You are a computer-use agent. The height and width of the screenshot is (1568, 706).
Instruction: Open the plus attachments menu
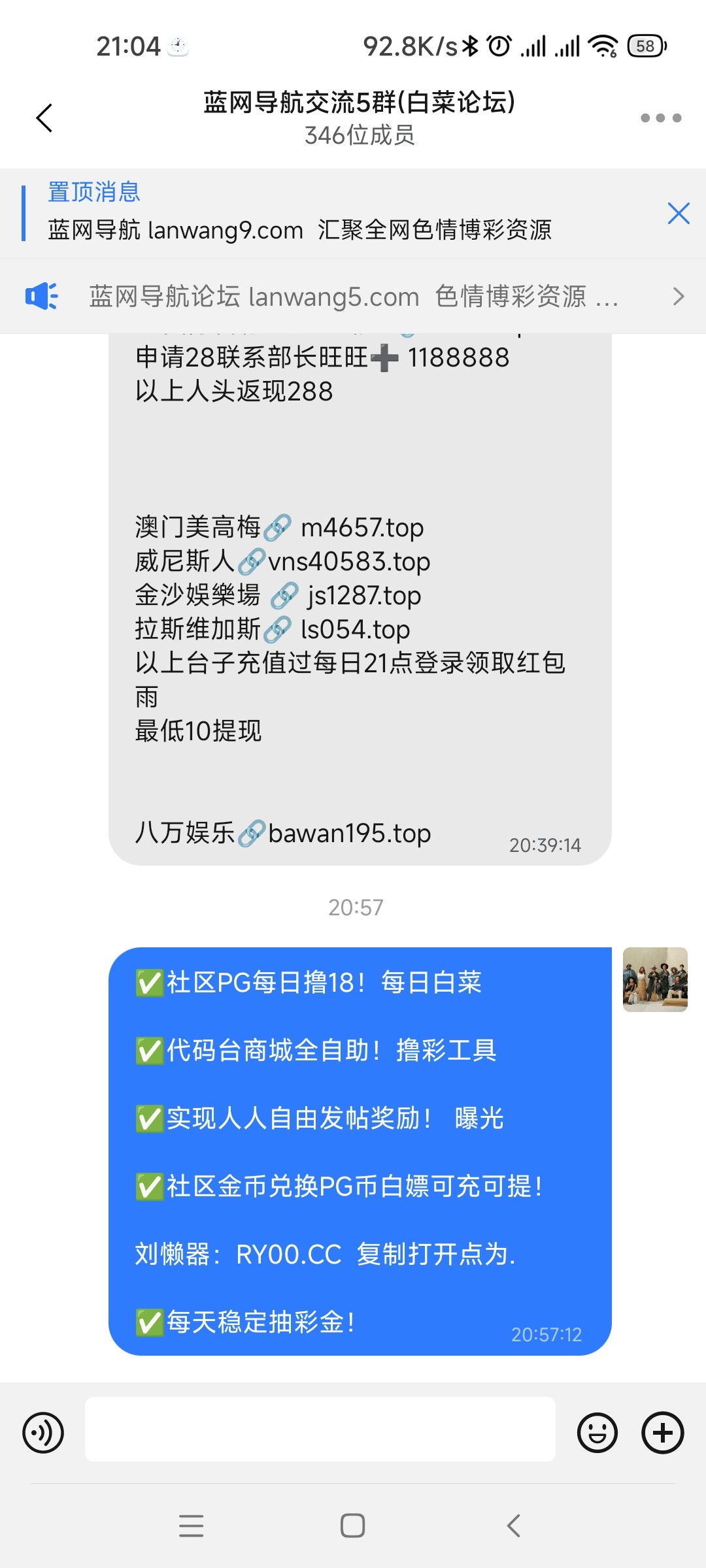662,1433
